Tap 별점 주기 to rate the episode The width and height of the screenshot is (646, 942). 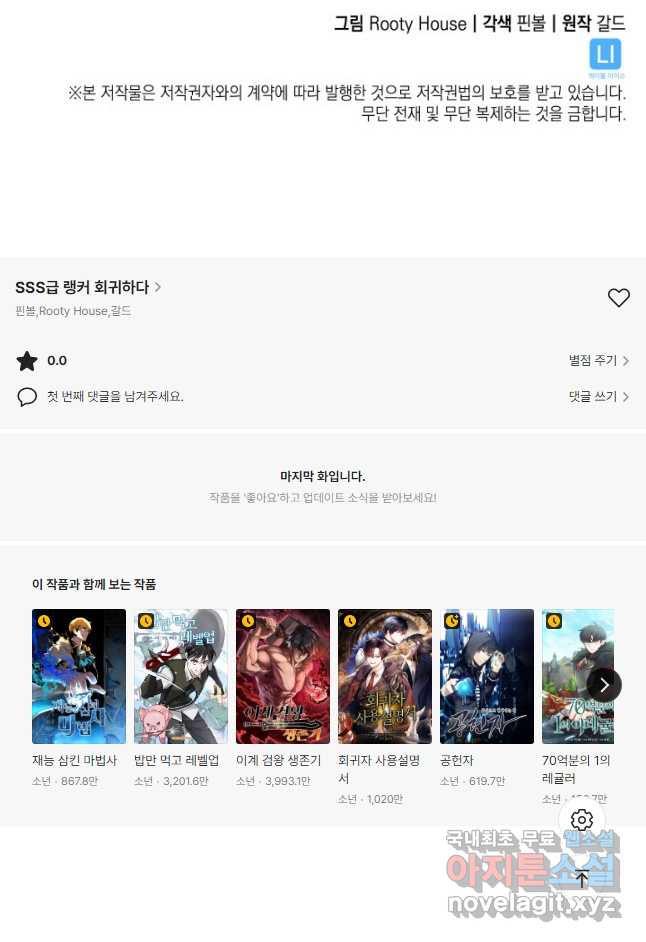click(598, 361)
